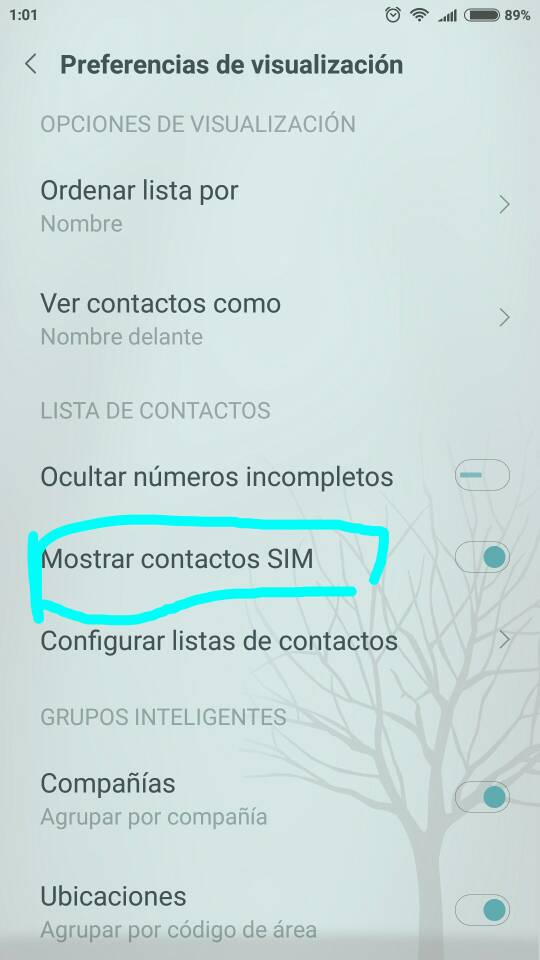Viewport: 540px width, 960px height.
Task: Turn off Ubicaciones grouping switch
Action: click(482, 910)
